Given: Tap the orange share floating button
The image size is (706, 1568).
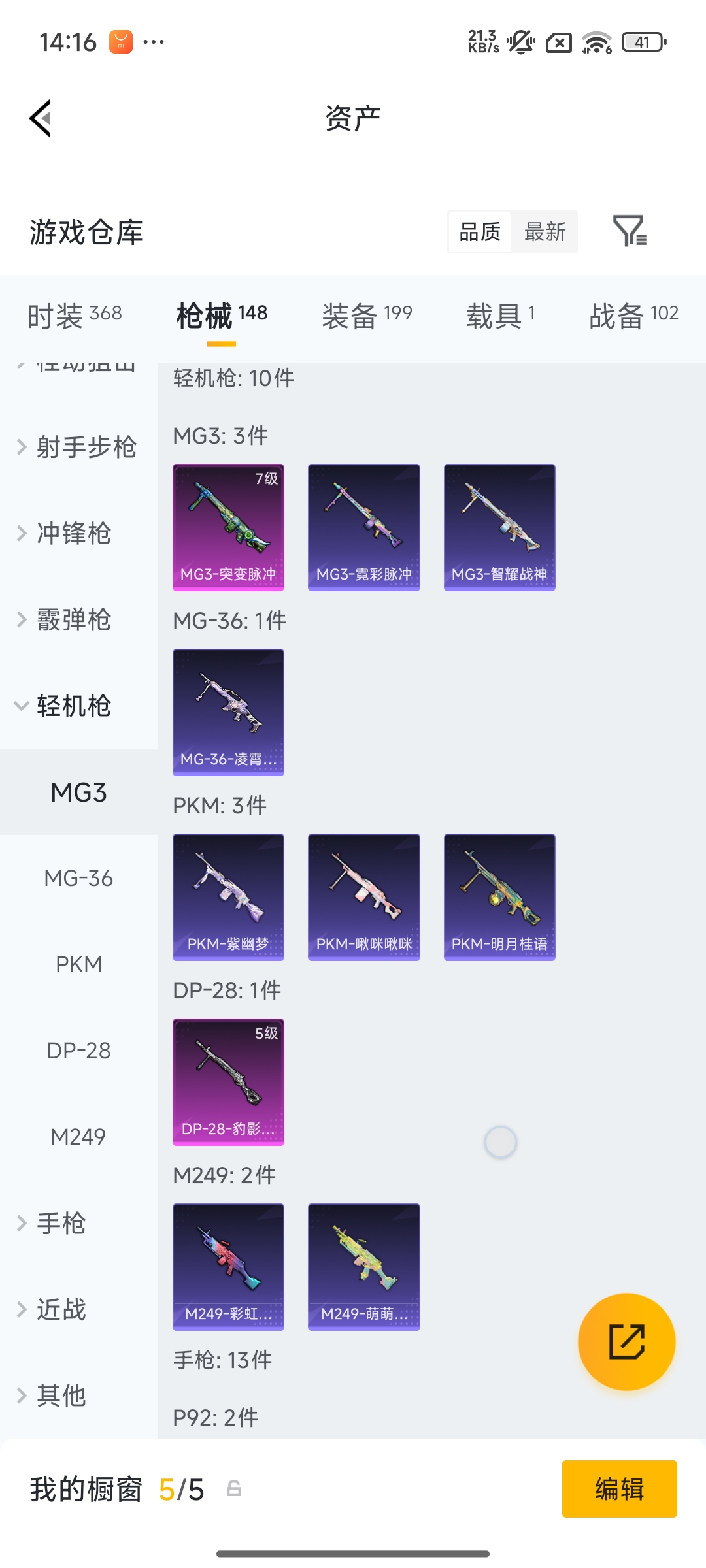Looking at the screenshot, I should pos(626,1341).
